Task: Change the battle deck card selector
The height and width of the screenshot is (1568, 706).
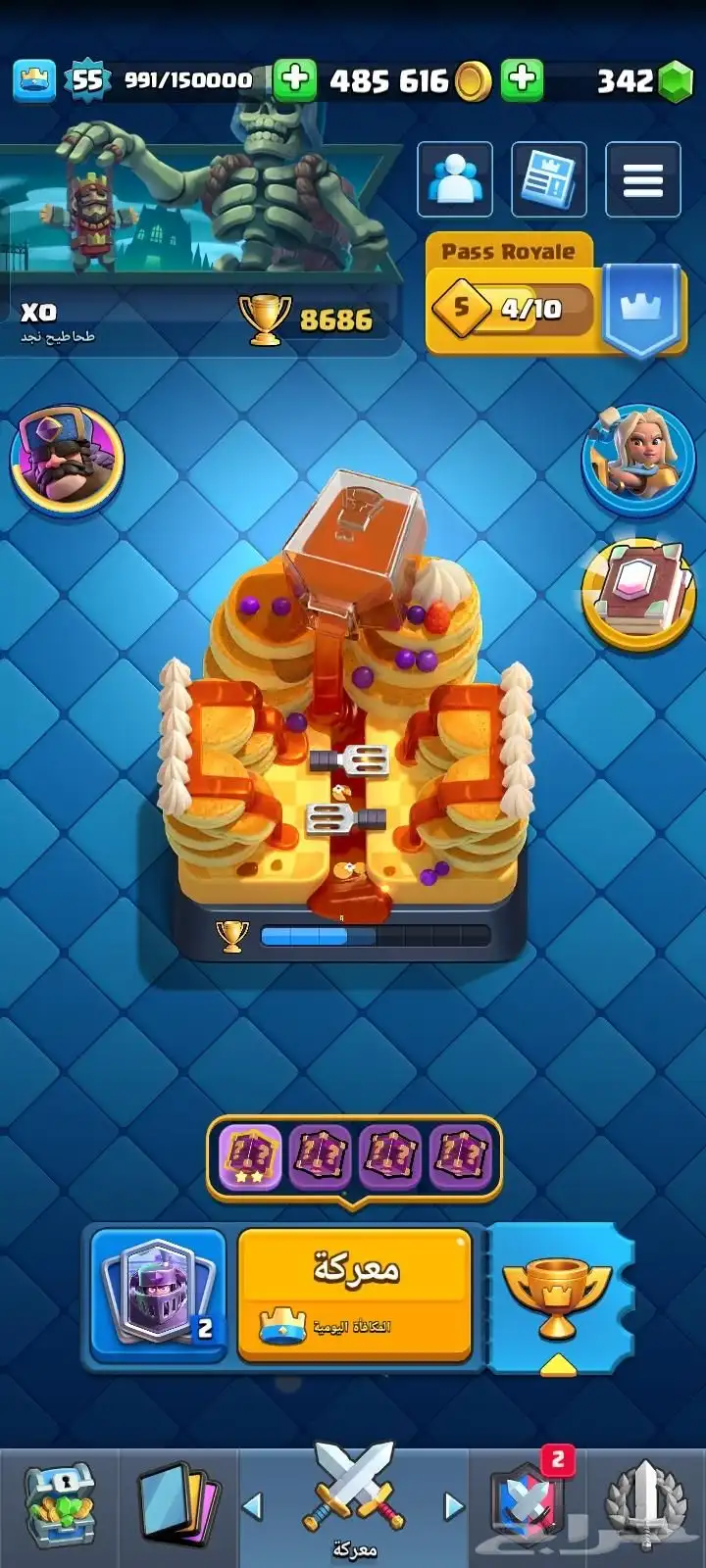Action: tap(159, 1294)
